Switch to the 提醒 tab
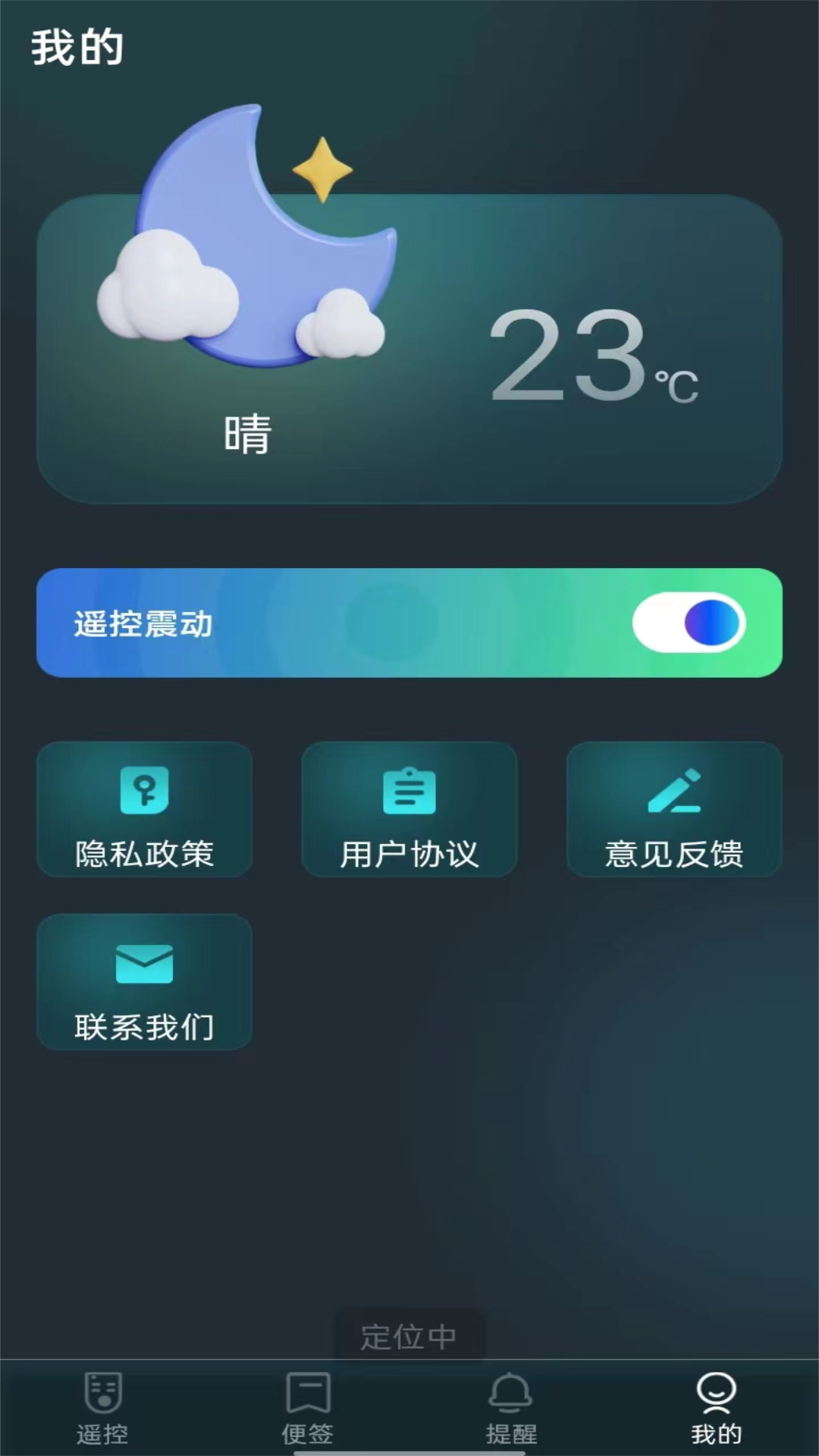This screenshot has height=1456, width=819. 511,1407
